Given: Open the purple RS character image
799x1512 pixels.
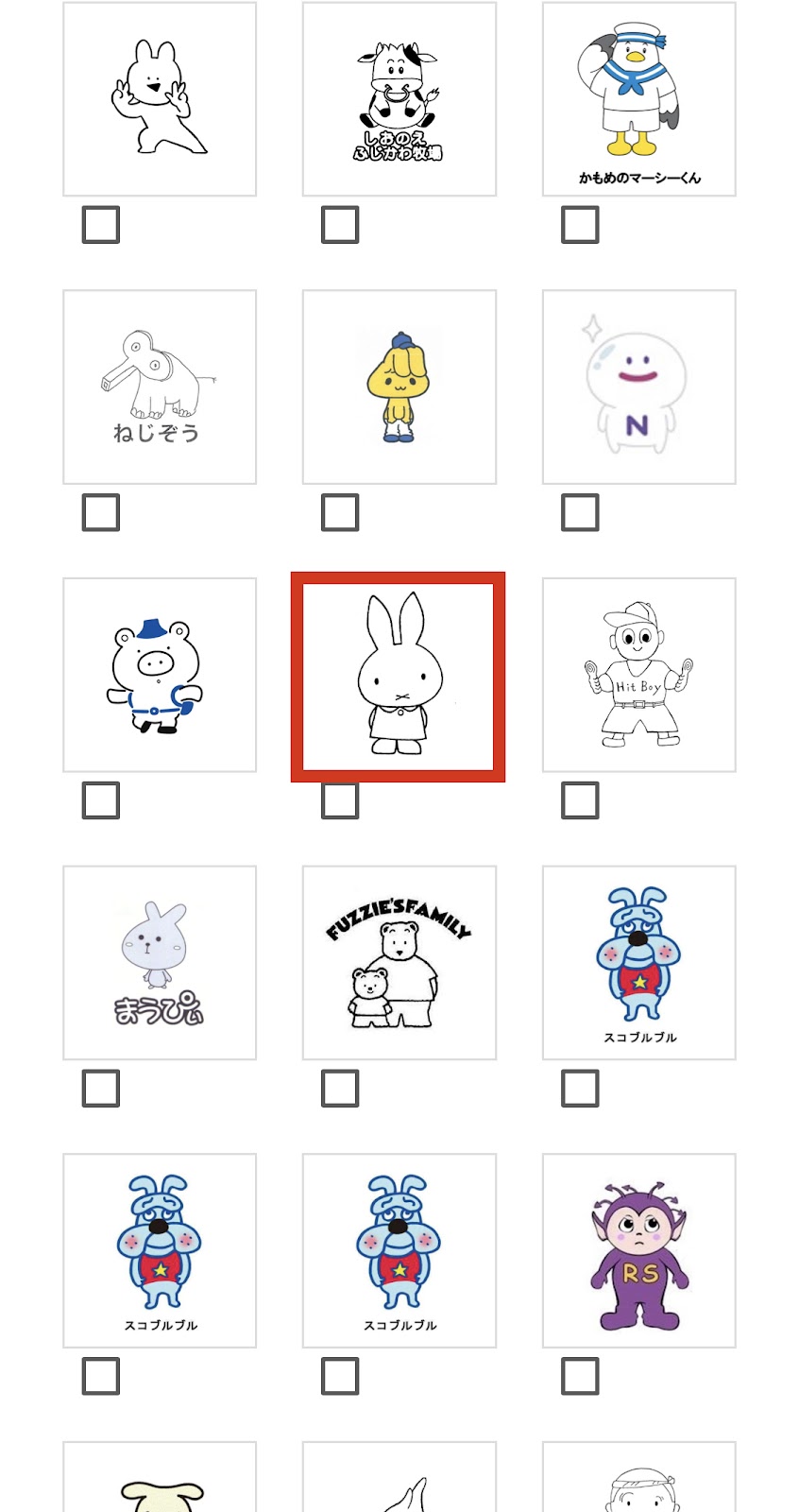Looking at the screenshot, I should click(x=638, y=1250).
